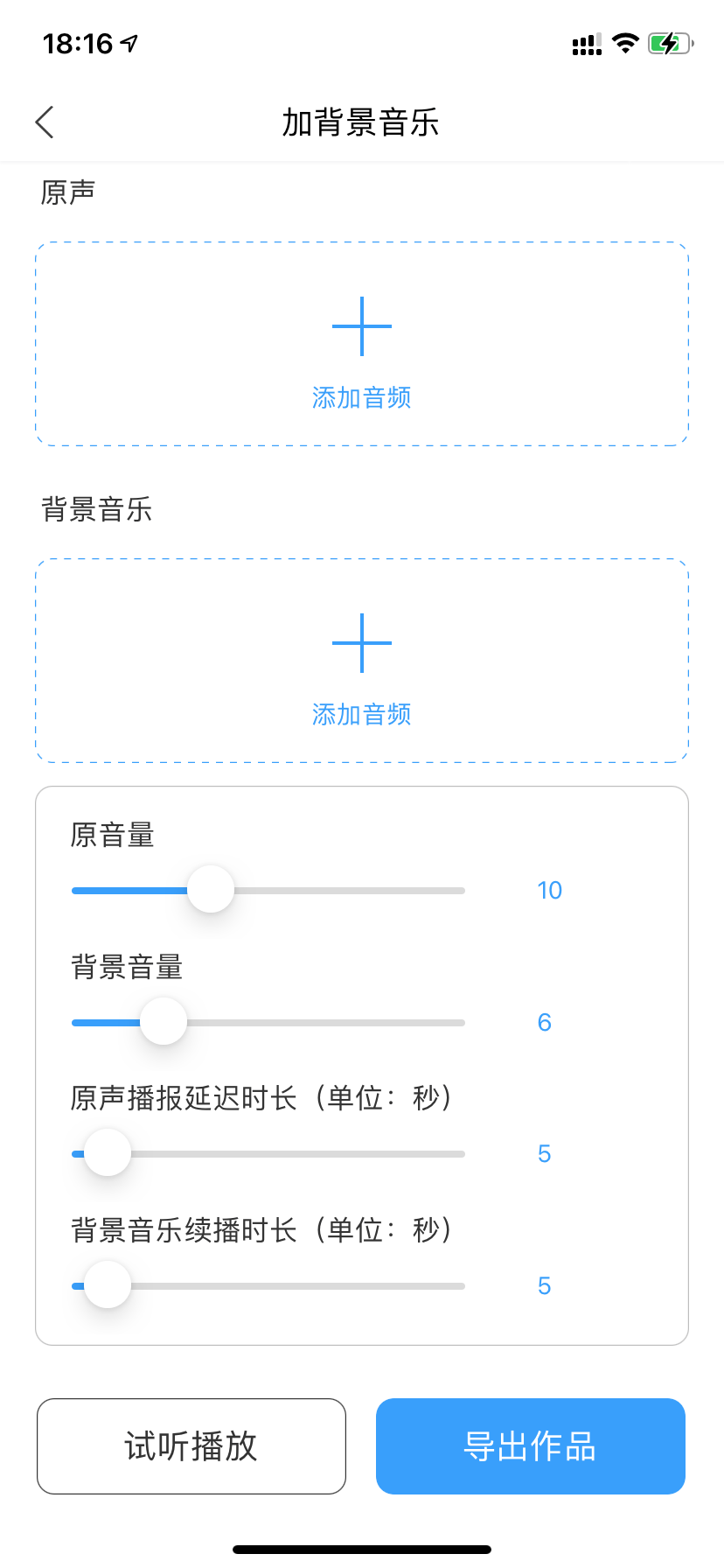
Task: Click the plus icon under 背景音乐
Action: click(x=361, y=641)
